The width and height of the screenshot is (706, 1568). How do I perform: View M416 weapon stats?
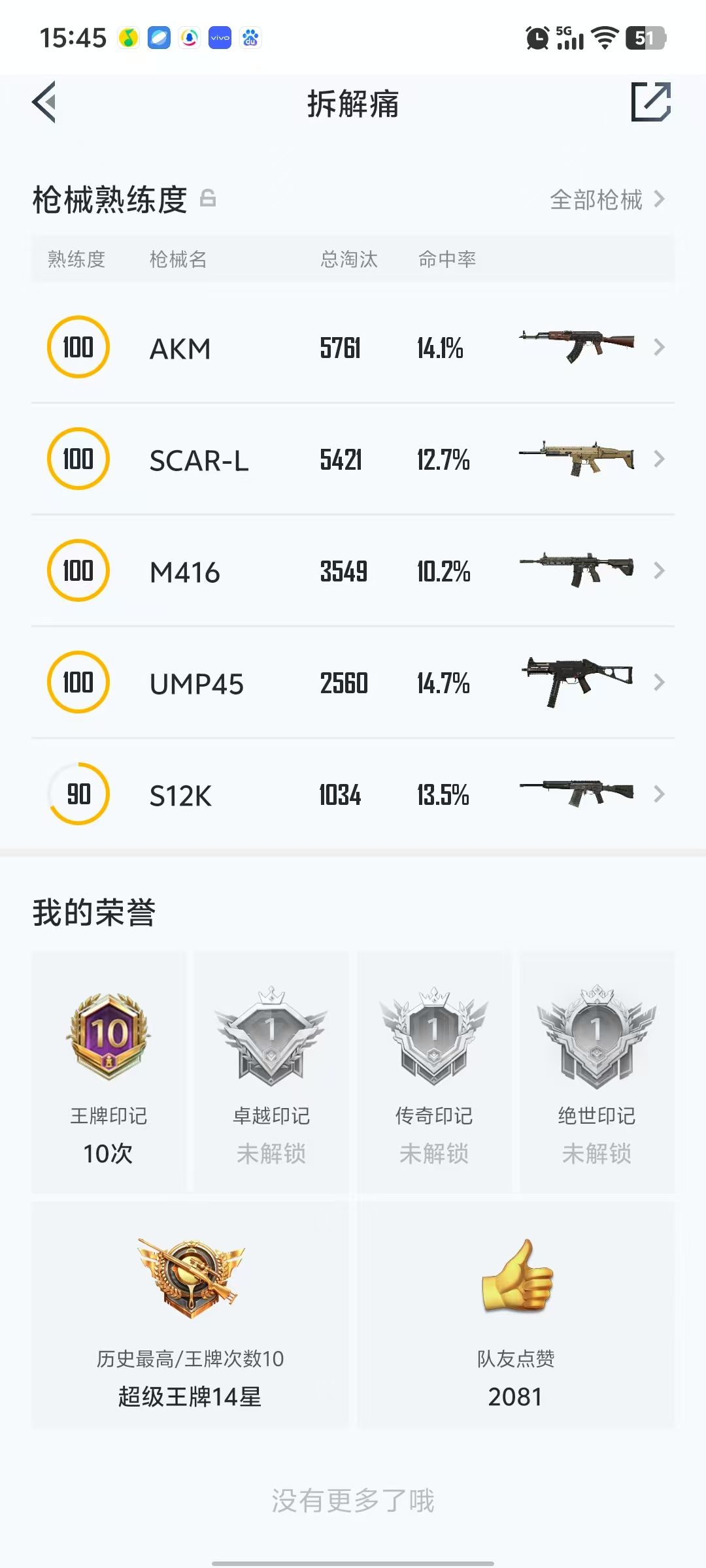point(353,571)
